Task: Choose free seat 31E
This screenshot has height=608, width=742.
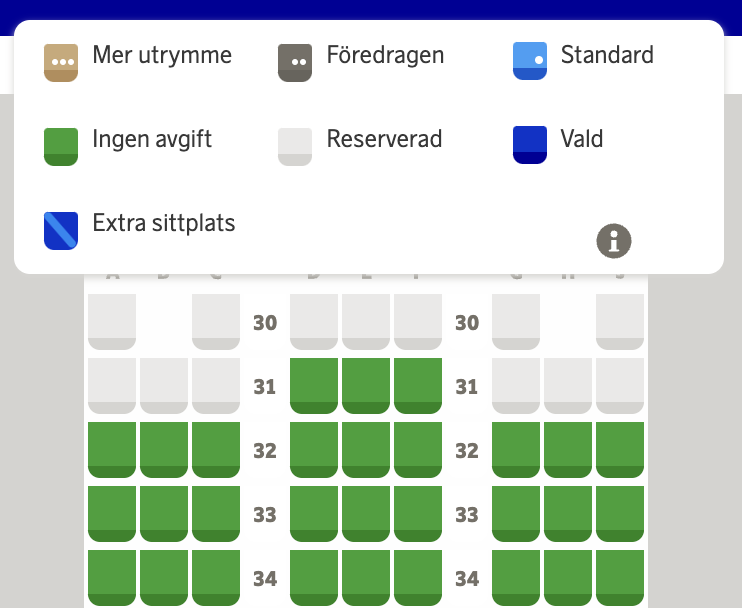Action: point(366,386)
